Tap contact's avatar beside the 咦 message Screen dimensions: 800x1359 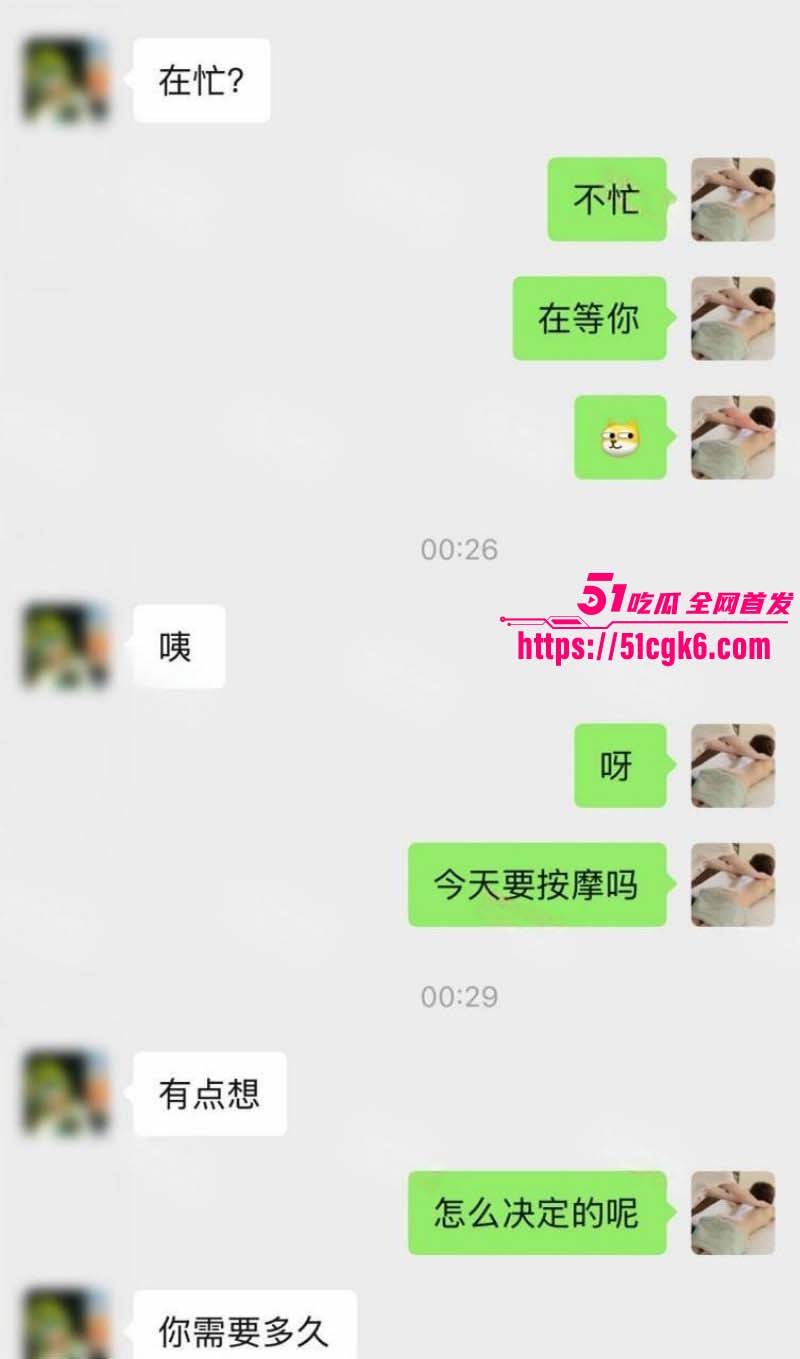pyautogui.click(x=66, y=646)
